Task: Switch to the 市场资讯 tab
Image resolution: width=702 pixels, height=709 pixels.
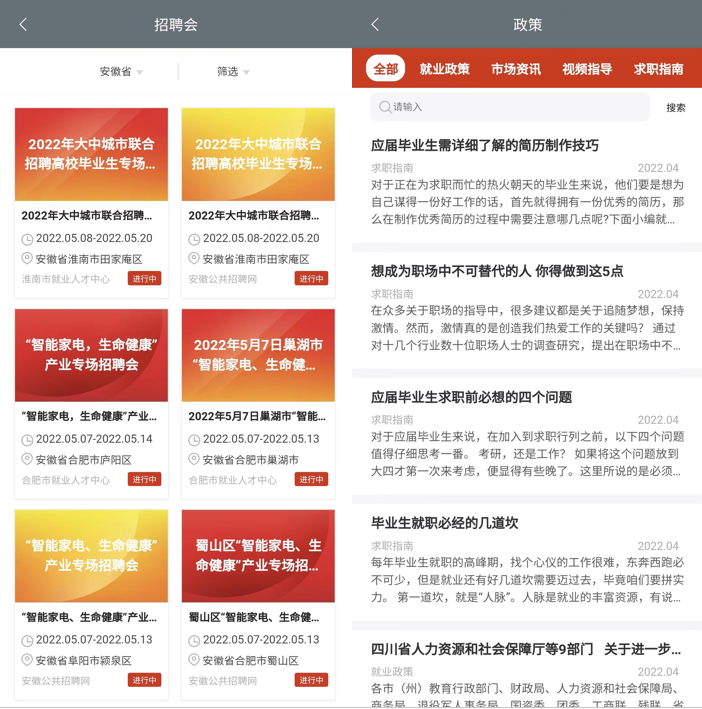Action: 515,69
